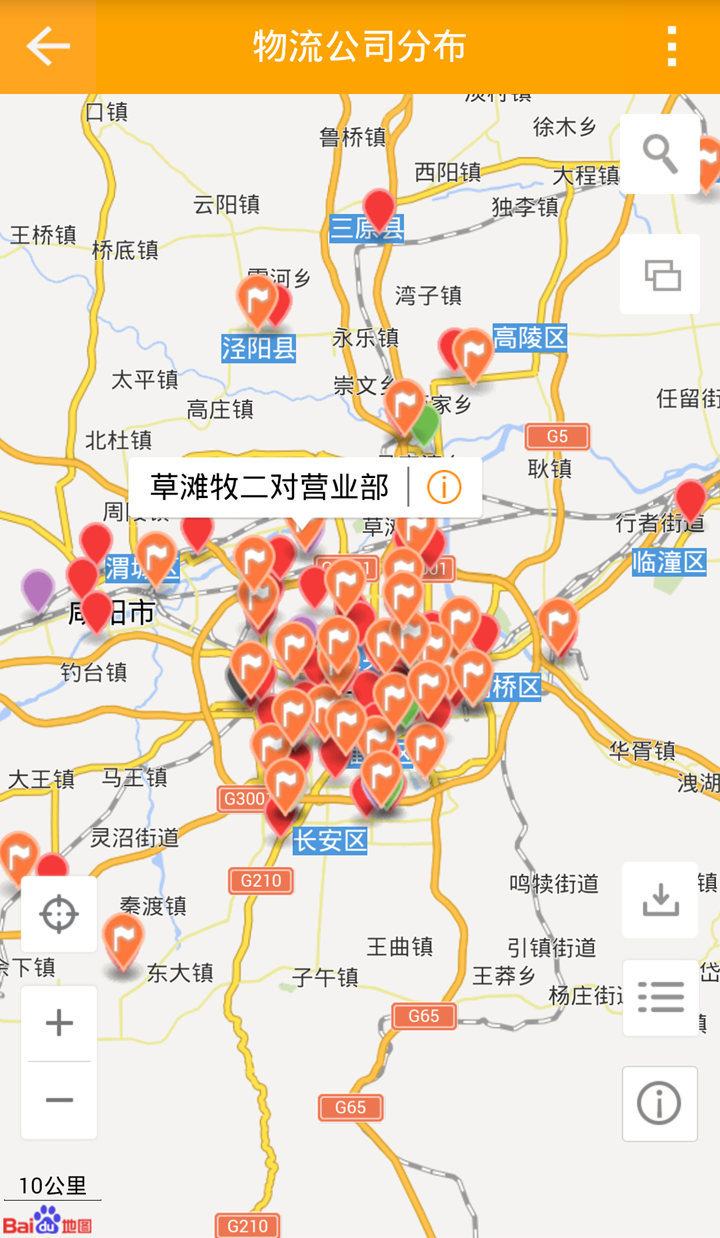Open info for 草滩牧二对营业部

[x=444, y=487]
